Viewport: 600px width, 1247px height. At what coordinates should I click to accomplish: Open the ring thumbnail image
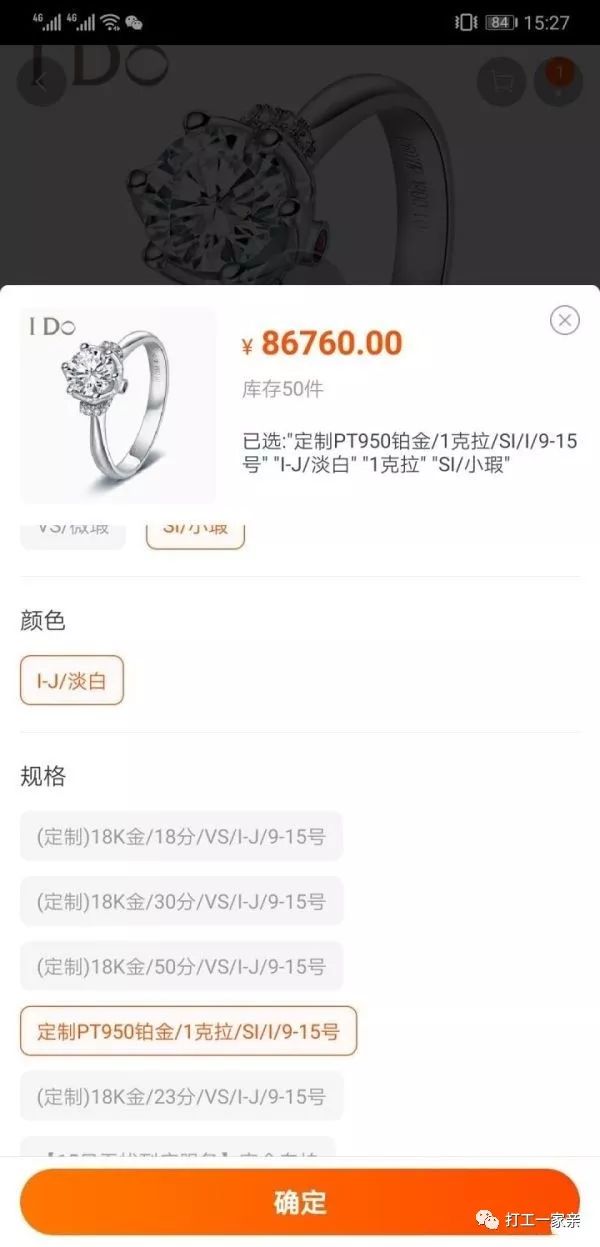[118, 405]
